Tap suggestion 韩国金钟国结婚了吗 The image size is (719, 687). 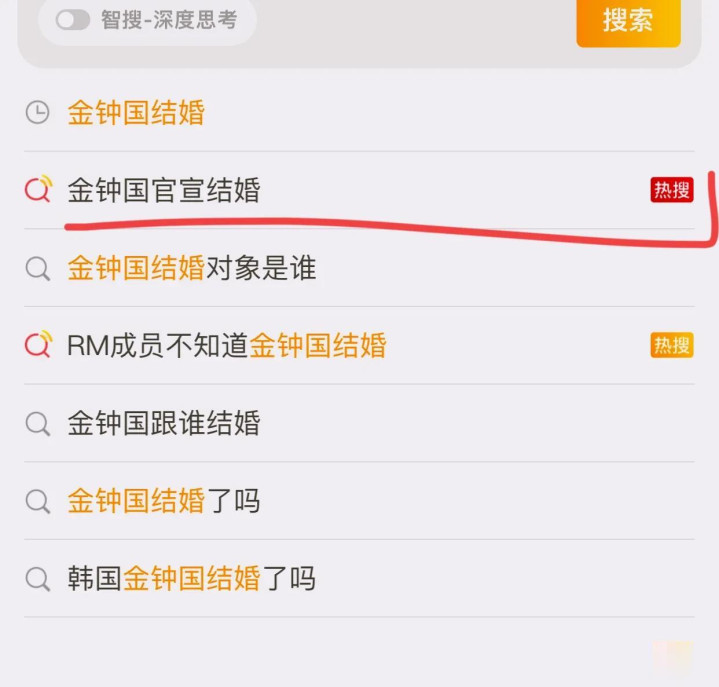(191, 578)
